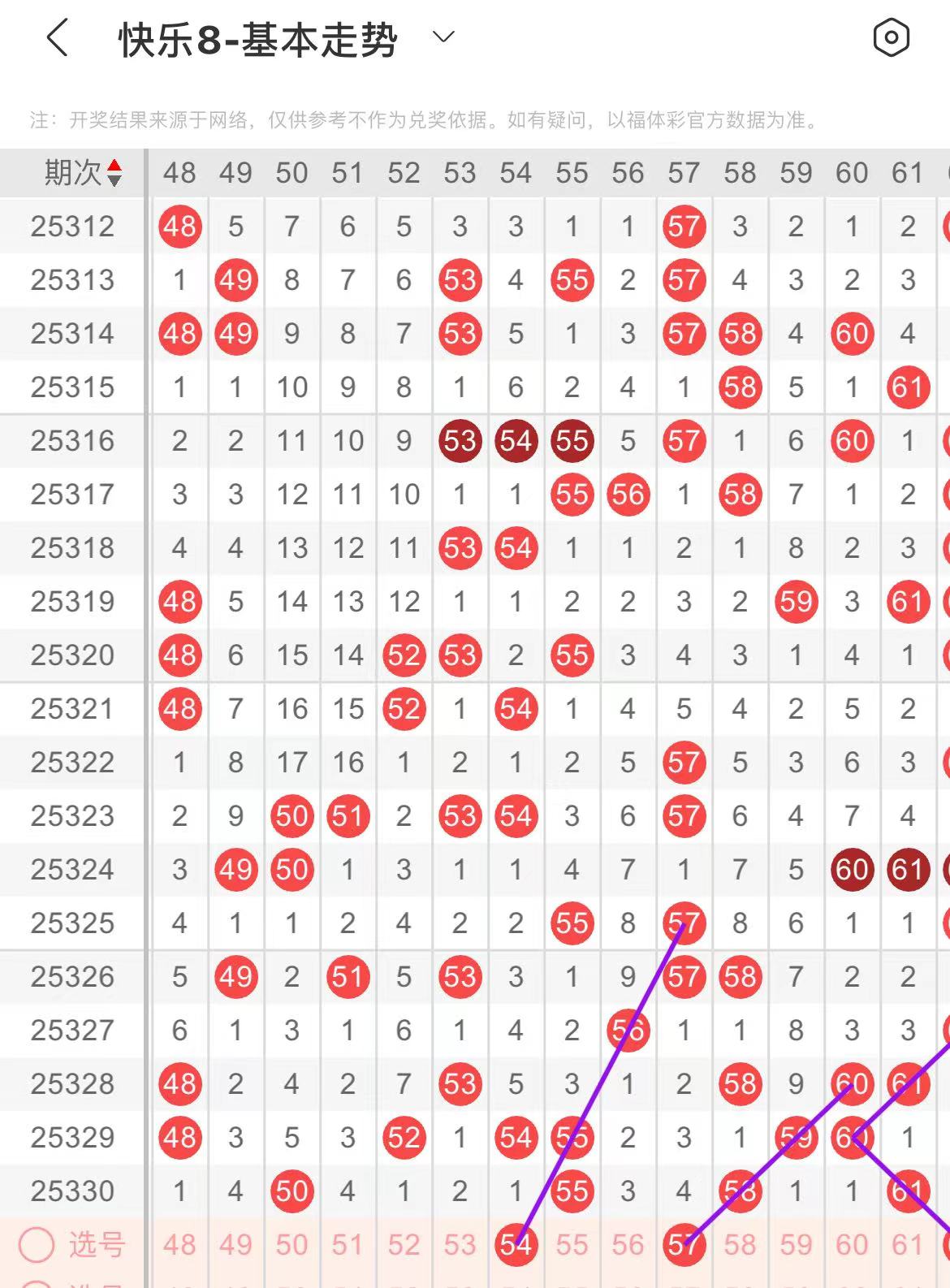Image resolution: width=950 pixels, height=1288 pixels.
Task: Toggle the 期次 sort order arrows
Action: point(114,172)
